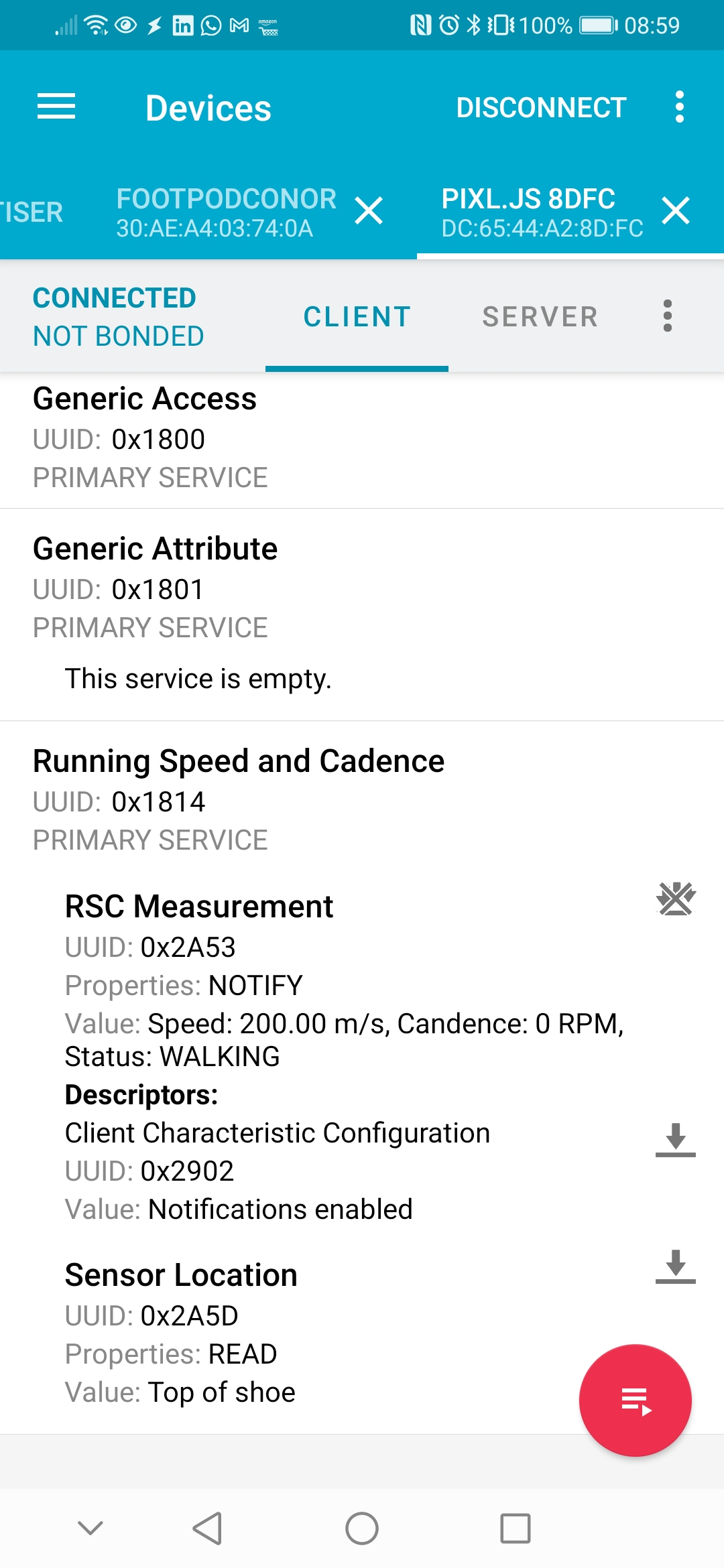724x1568 pixels.
Task: Tap the DISCONNECT button
Action: click(541, 107)
